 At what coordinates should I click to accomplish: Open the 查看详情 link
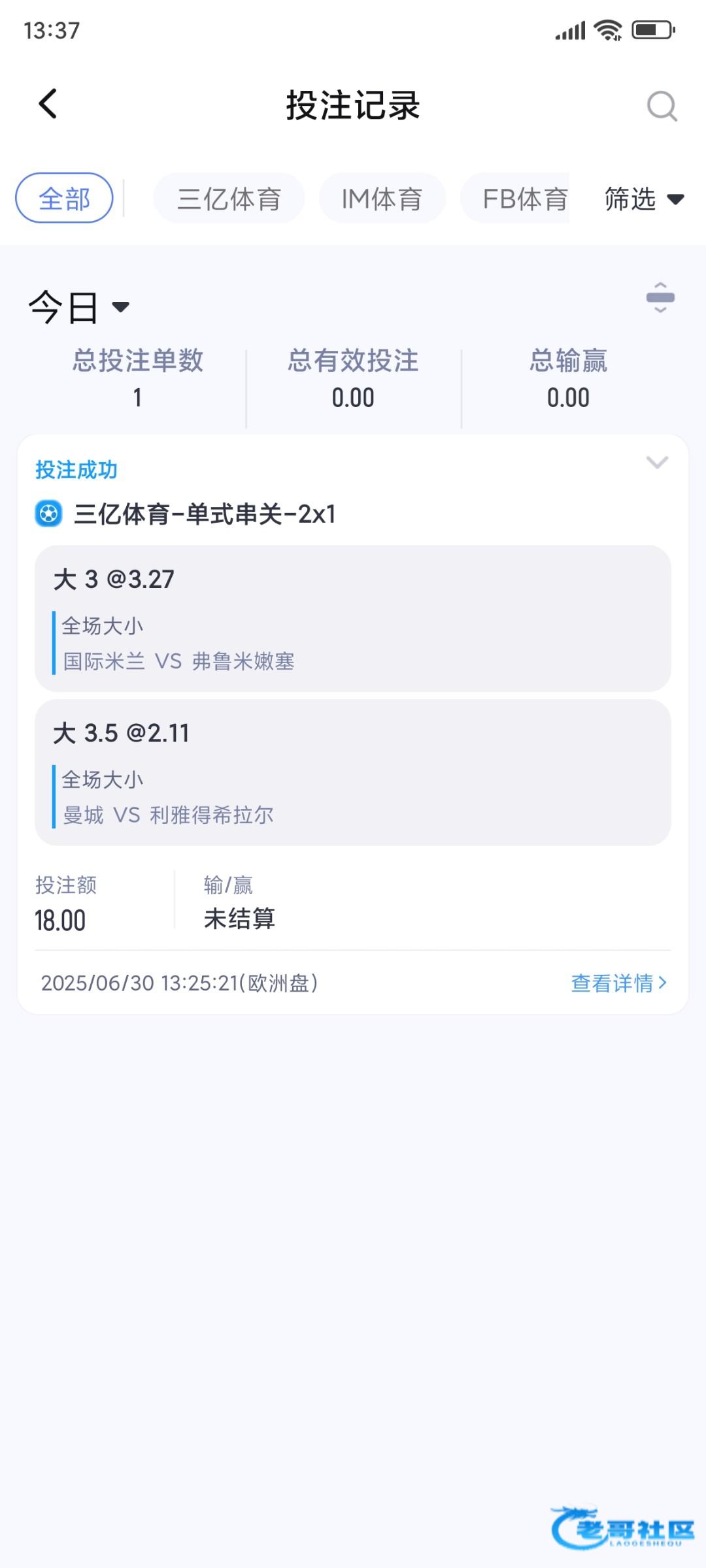[x=619, y=983]
